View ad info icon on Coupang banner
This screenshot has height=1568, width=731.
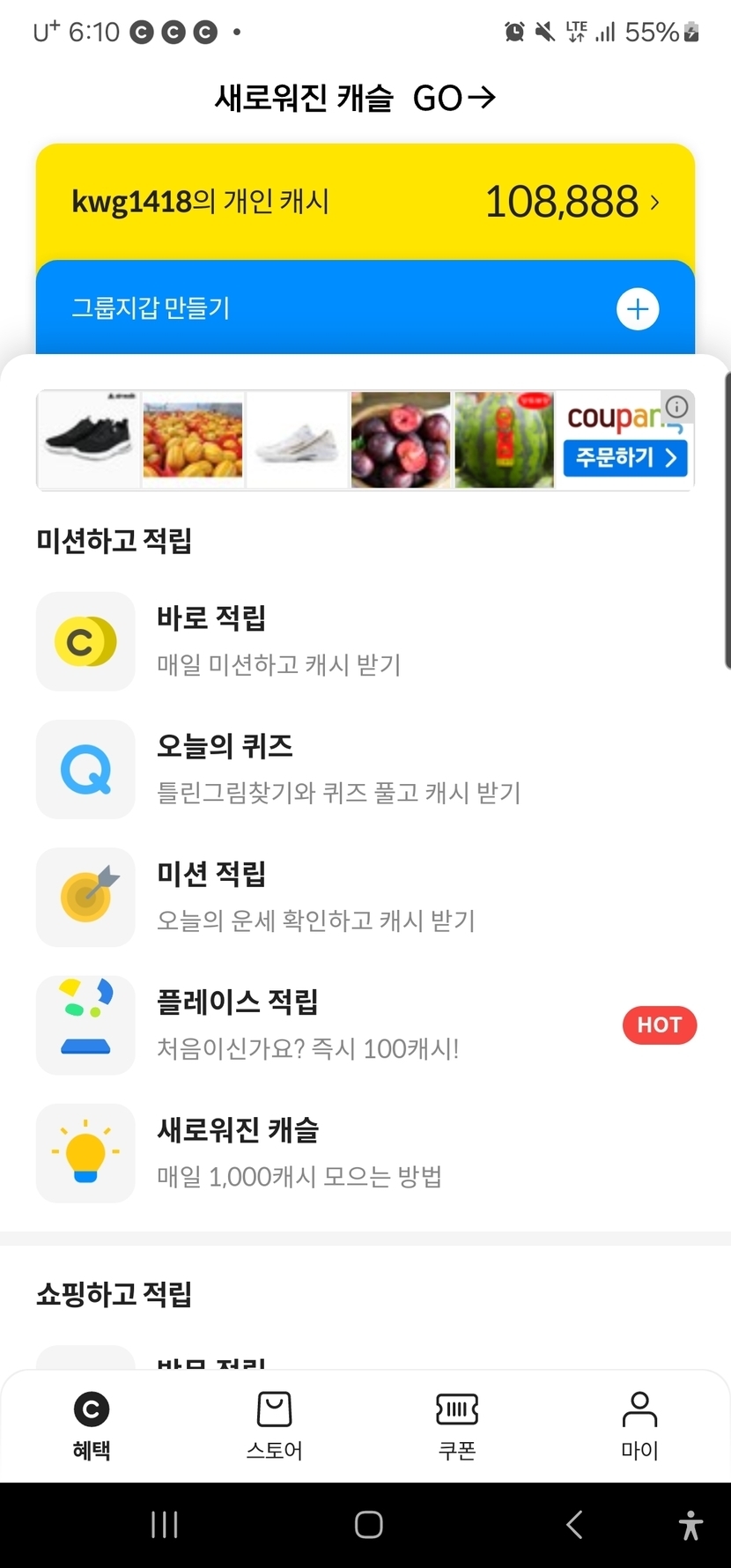[x=676, y=407]
